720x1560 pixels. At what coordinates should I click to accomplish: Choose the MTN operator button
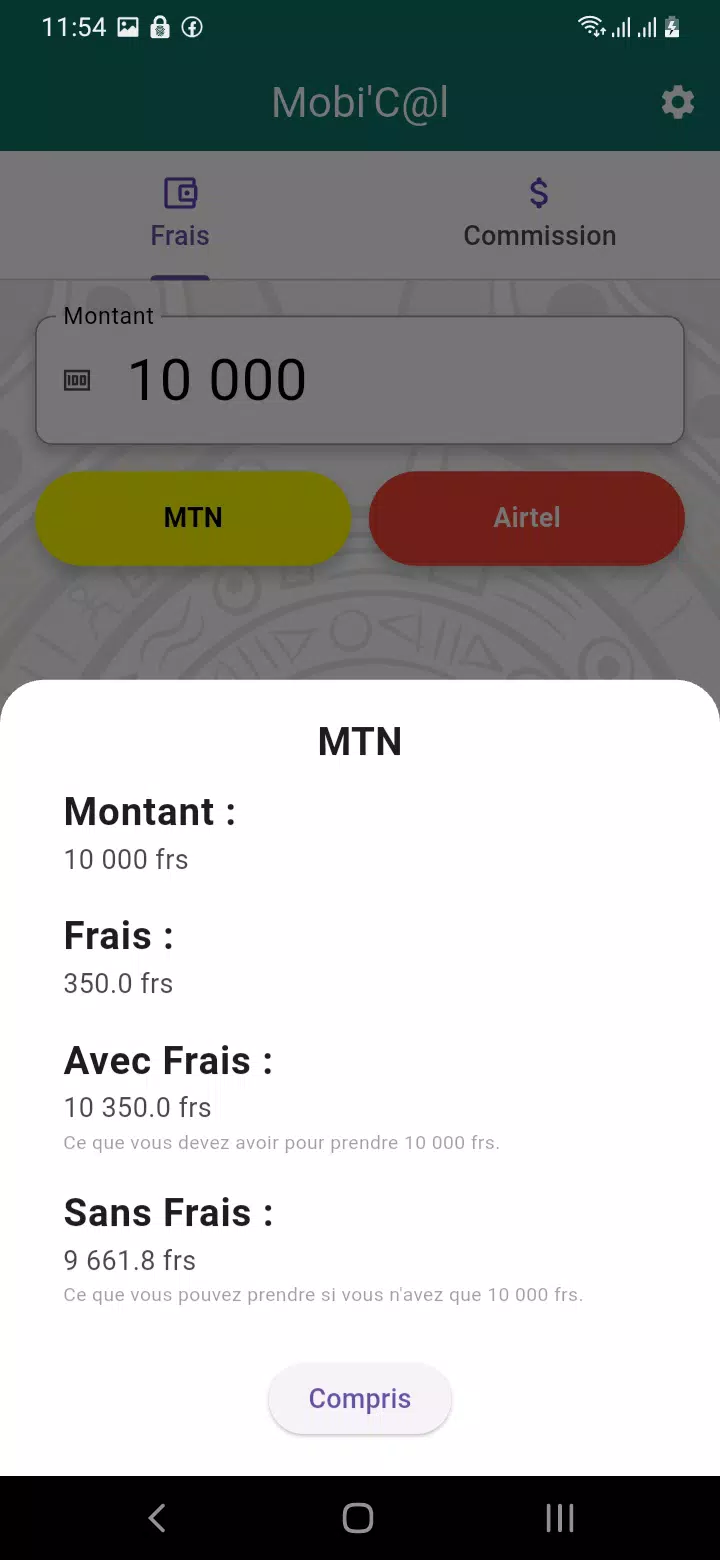[x=193, y=518]
